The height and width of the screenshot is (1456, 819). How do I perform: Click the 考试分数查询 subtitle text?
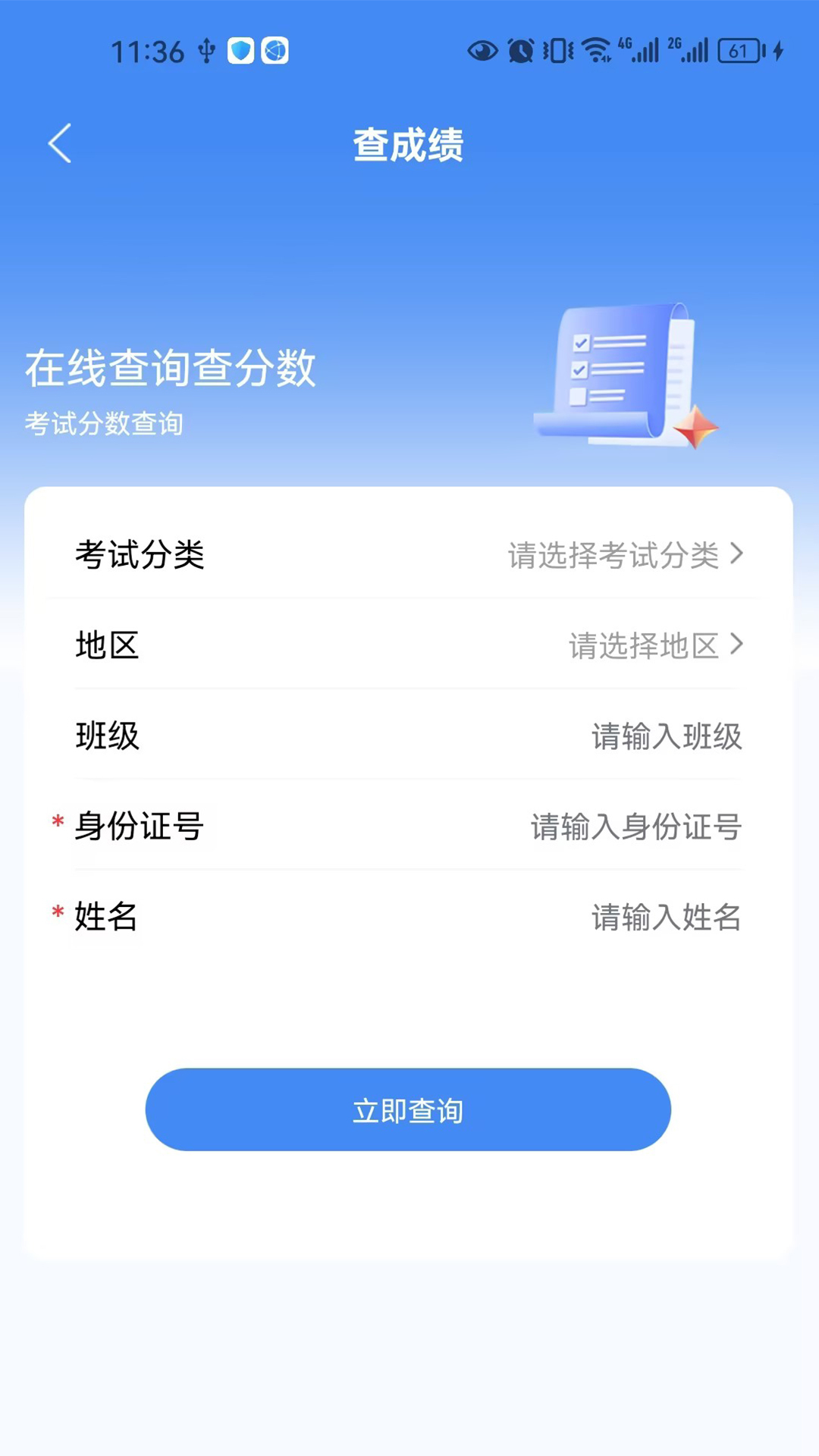pyautogui.click(x=104, y=425)
